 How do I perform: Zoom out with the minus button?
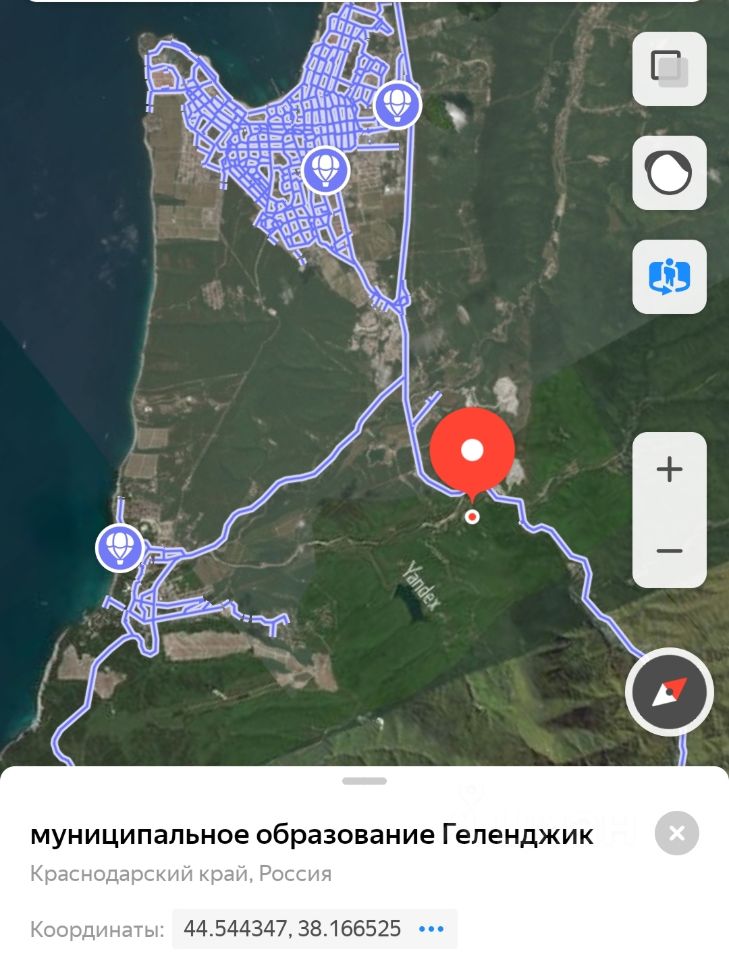pyautogui.click(x=669, y=550)
